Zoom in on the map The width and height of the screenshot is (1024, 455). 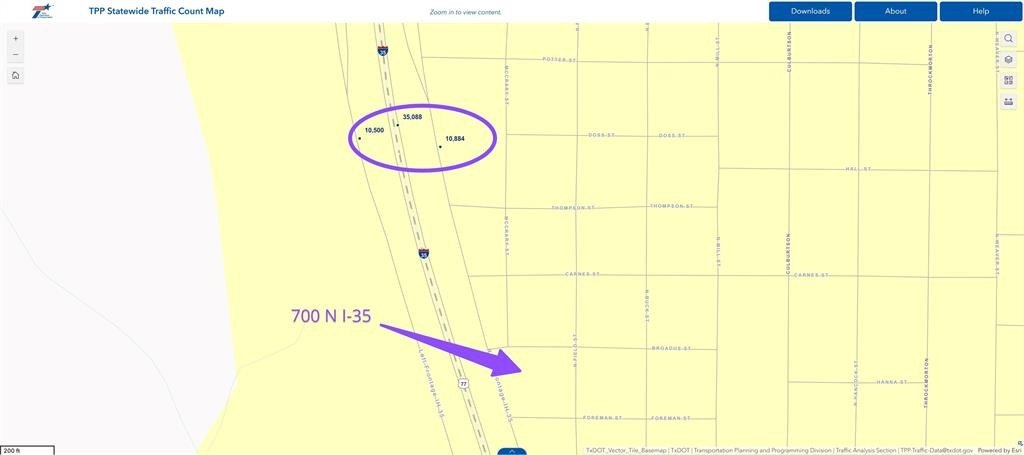(16, 38)
